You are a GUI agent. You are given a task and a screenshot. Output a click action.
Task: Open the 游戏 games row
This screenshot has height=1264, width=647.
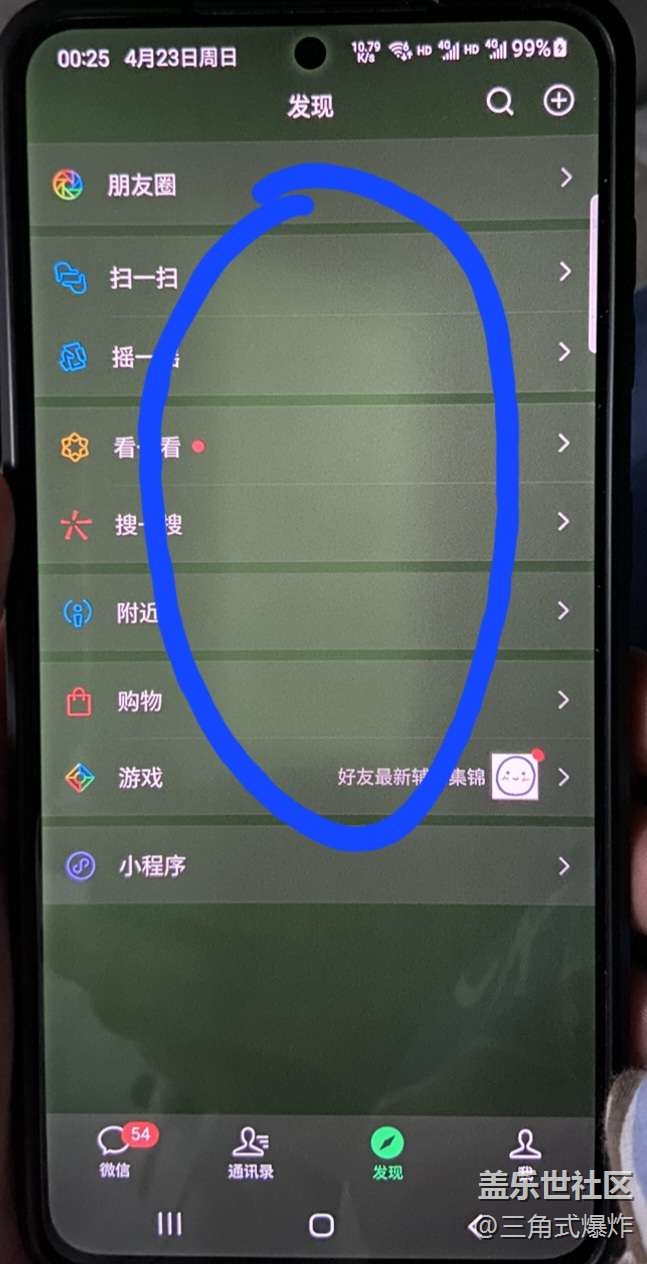coord(140,778)
